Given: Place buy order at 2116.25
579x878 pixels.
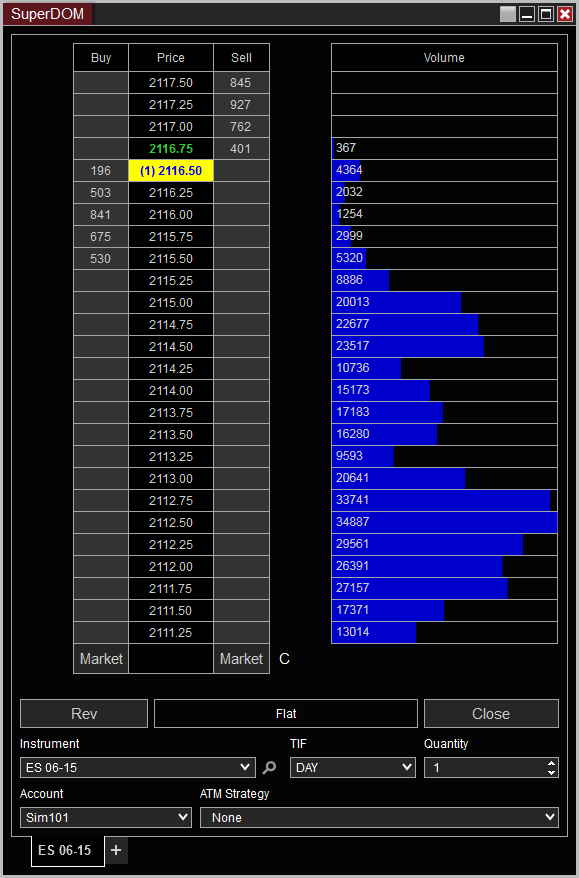Looking at the screenshot, I should coord(101,193).
